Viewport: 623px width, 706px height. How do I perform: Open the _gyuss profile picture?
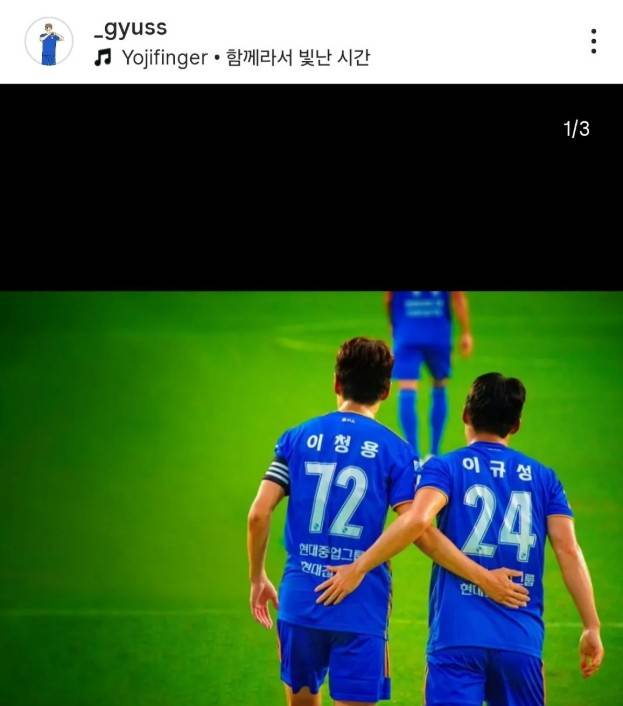click(48, 42)
